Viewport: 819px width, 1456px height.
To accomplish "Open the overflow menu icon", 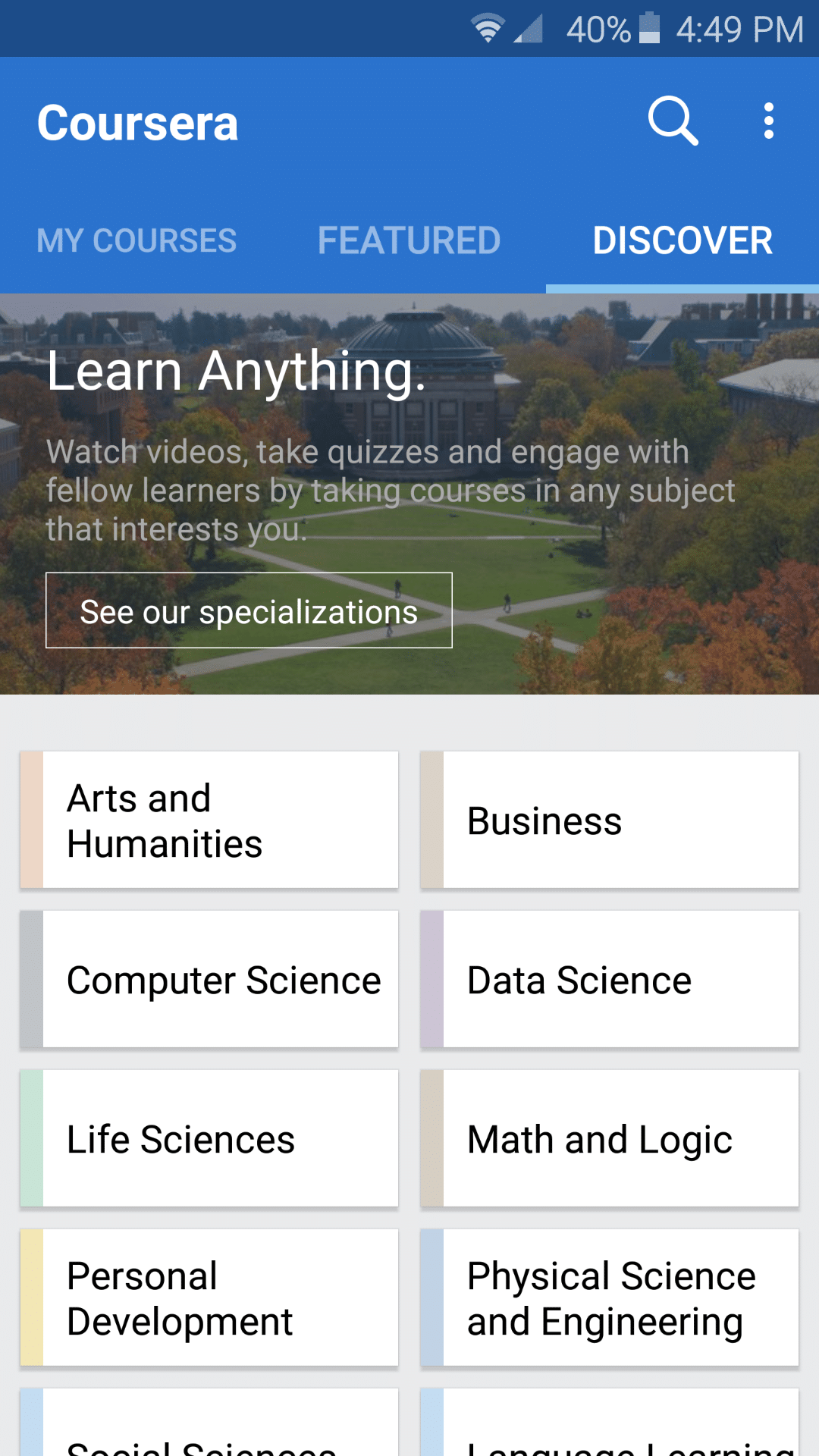I will click(769, 120).
